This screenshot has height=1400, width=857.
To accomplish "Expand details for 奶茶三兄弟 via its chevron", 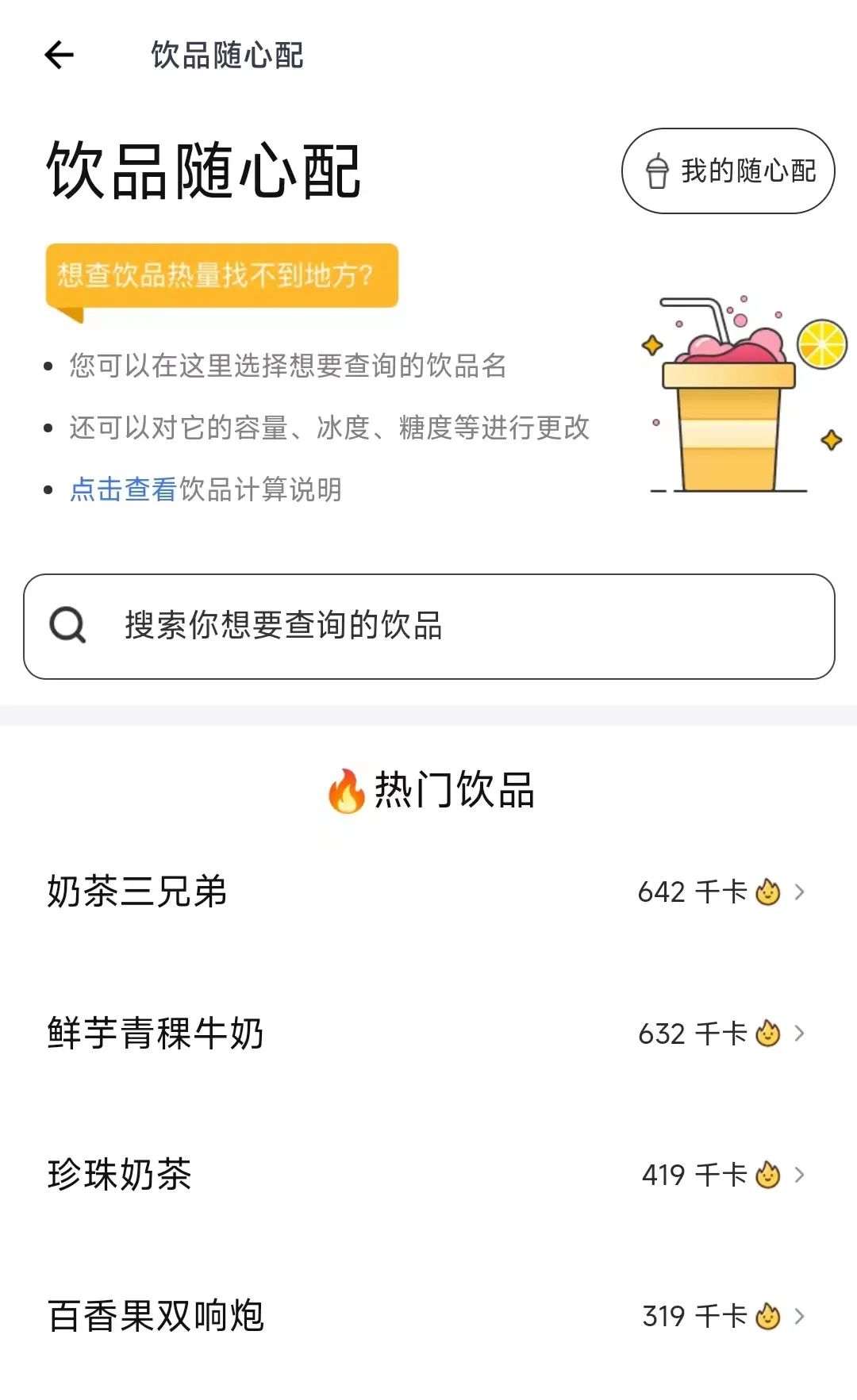I will click(801, 892).
